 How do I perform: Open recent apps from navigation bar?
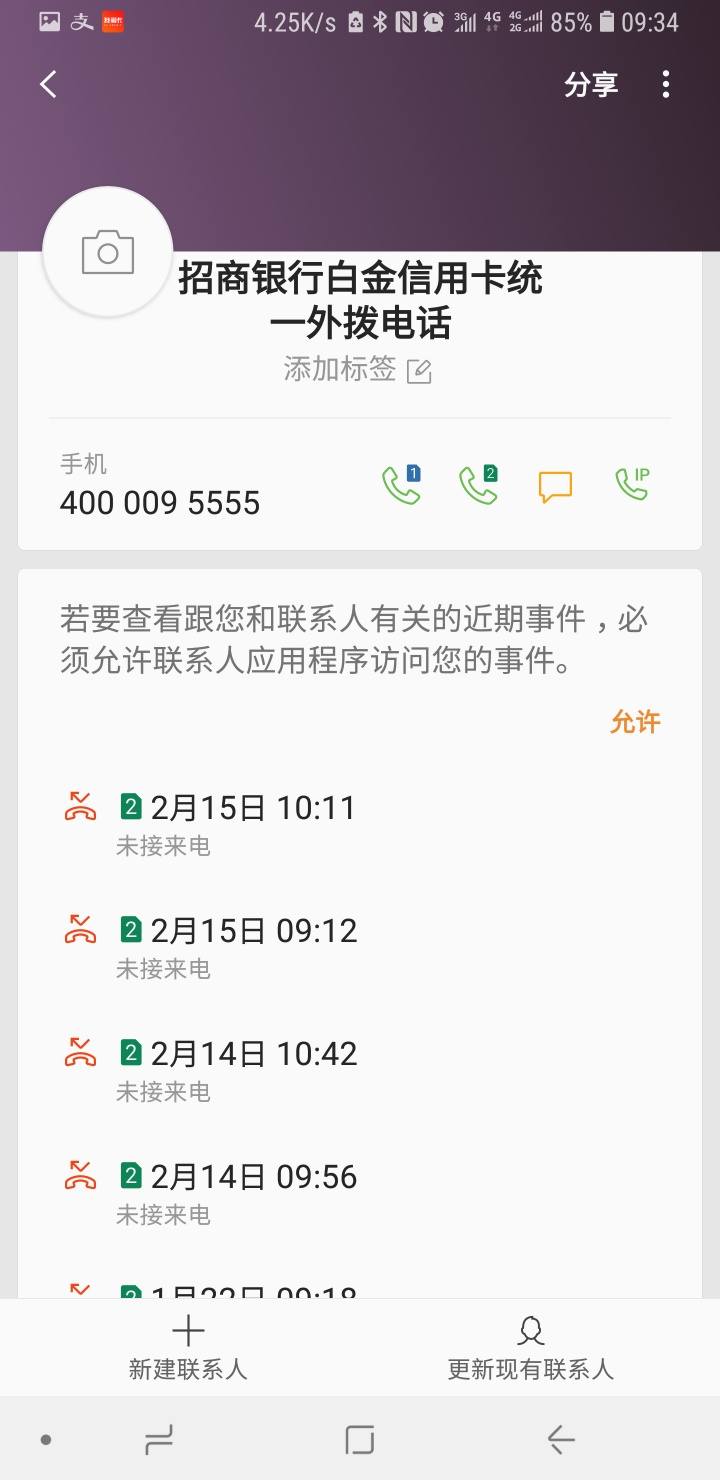point(159,1440)
